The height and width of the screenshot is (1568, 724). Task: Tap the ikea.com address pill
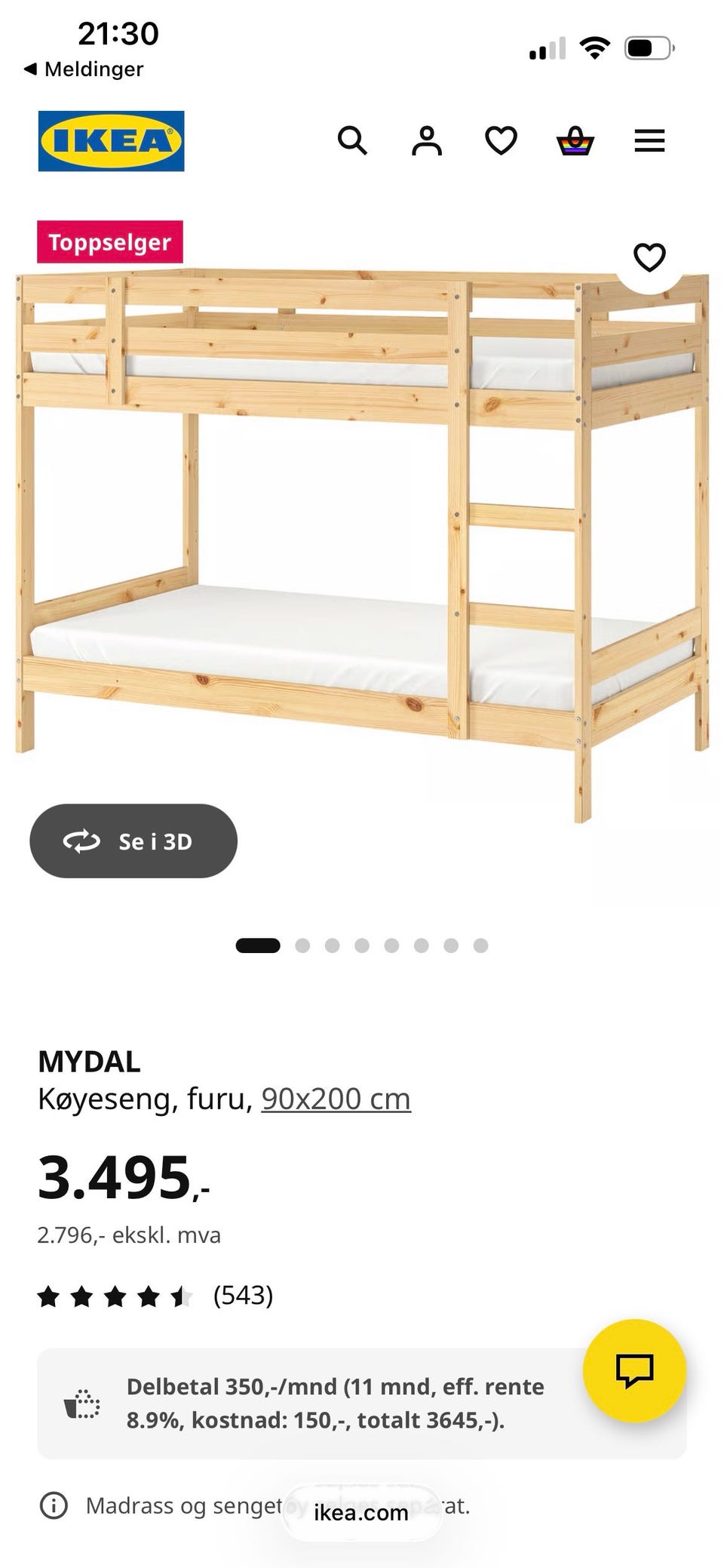click(x=361, y=1512)
